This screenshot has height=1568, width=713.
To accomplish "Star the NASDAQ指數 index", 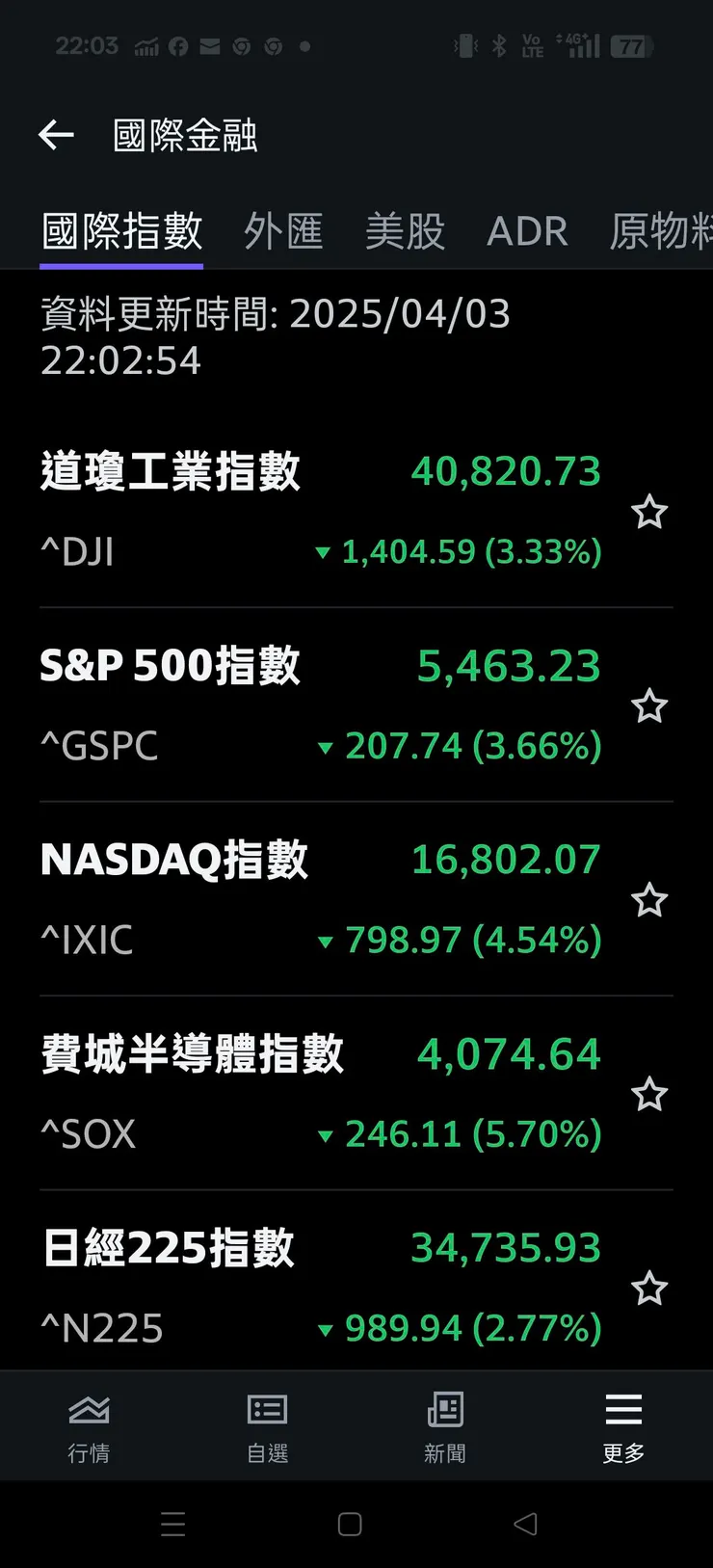I will 649,900.
